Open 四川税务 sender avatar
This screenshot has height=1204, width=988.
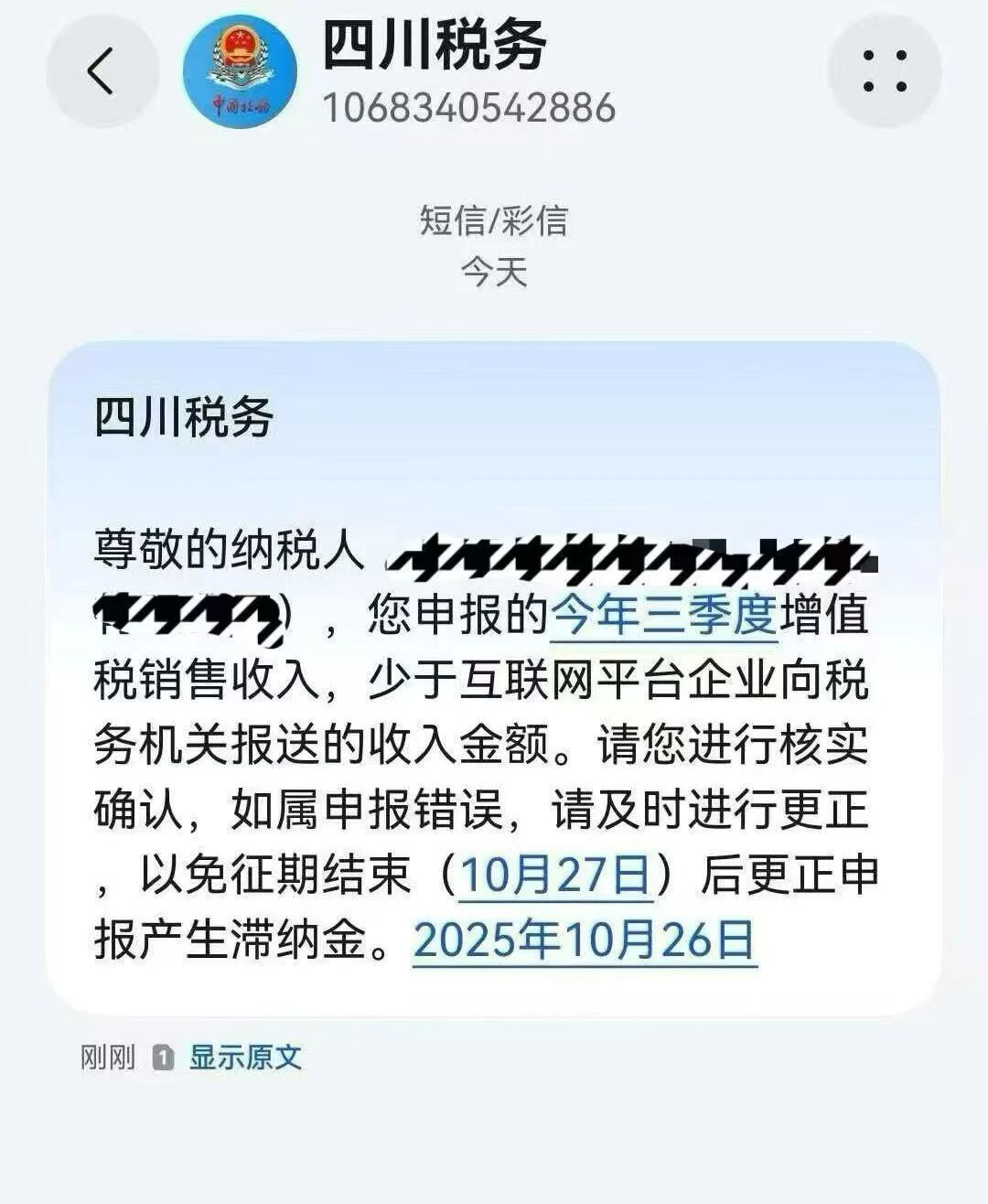click(240, 71)
